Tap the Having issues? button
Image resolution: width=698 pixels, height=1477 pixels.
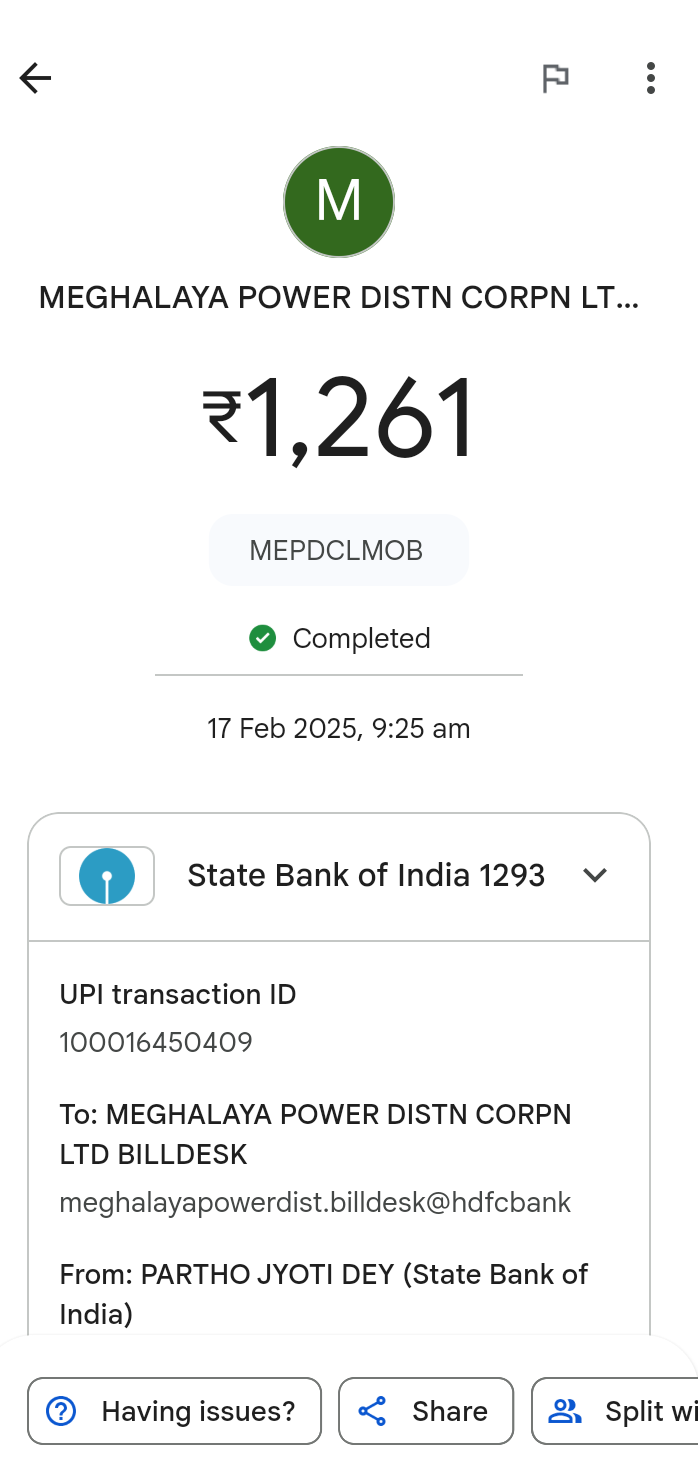tap(174, 1411)
